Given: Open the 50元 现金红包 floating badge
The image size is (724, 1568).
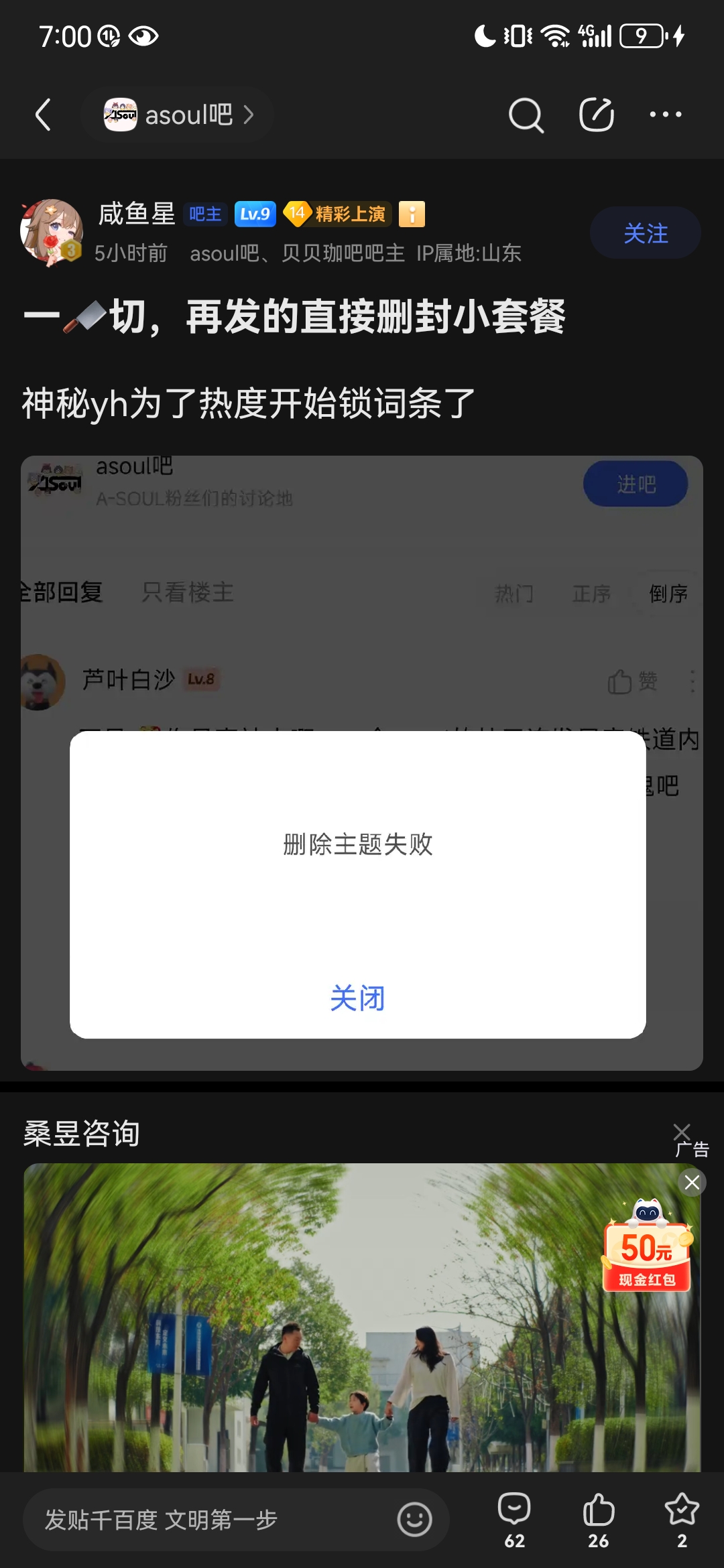Looking at the screenshot, I should coord(646,1253).
